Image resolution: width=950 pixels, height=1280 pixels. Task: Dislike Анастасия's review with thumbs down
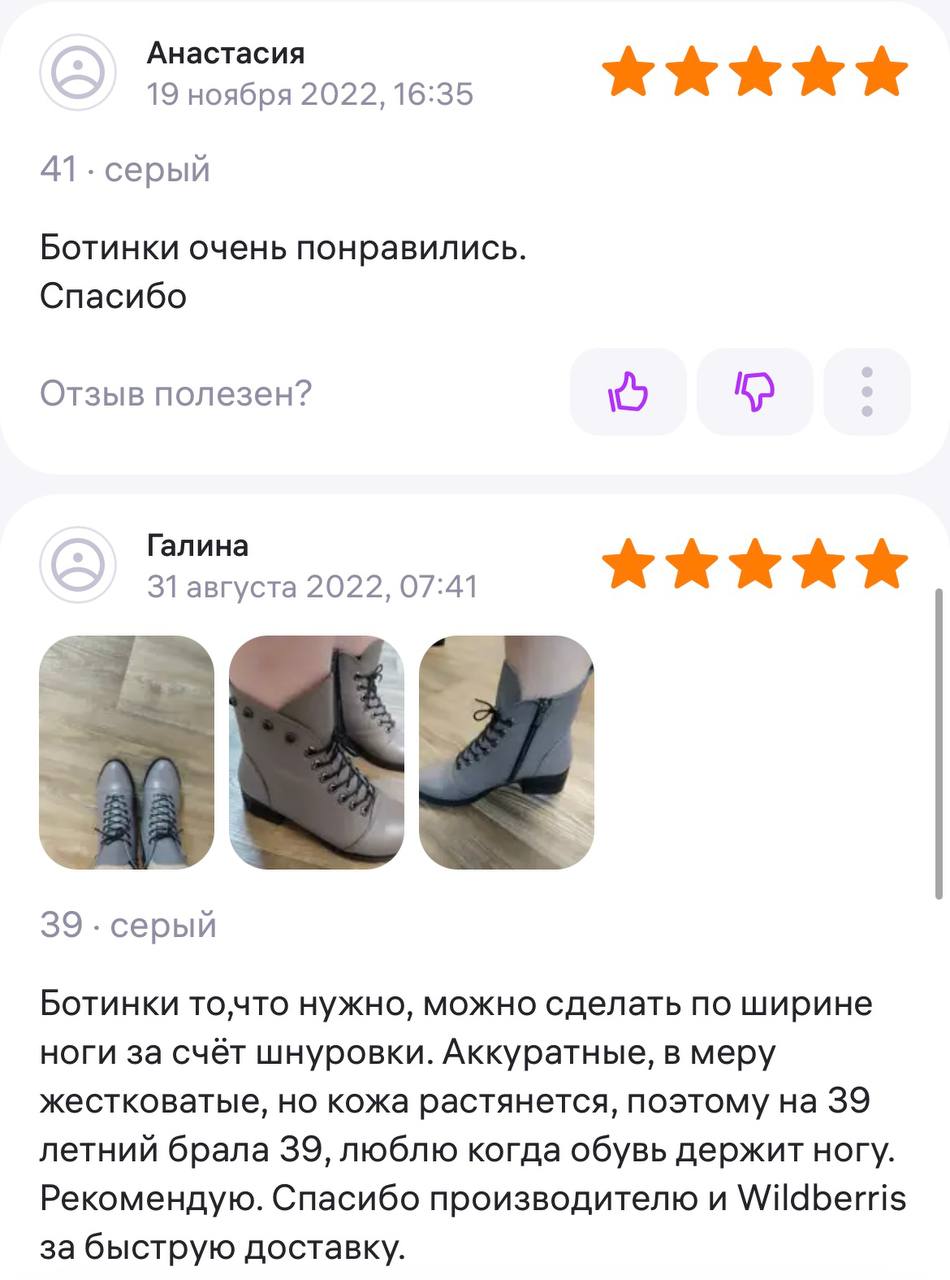coord(755,392)
